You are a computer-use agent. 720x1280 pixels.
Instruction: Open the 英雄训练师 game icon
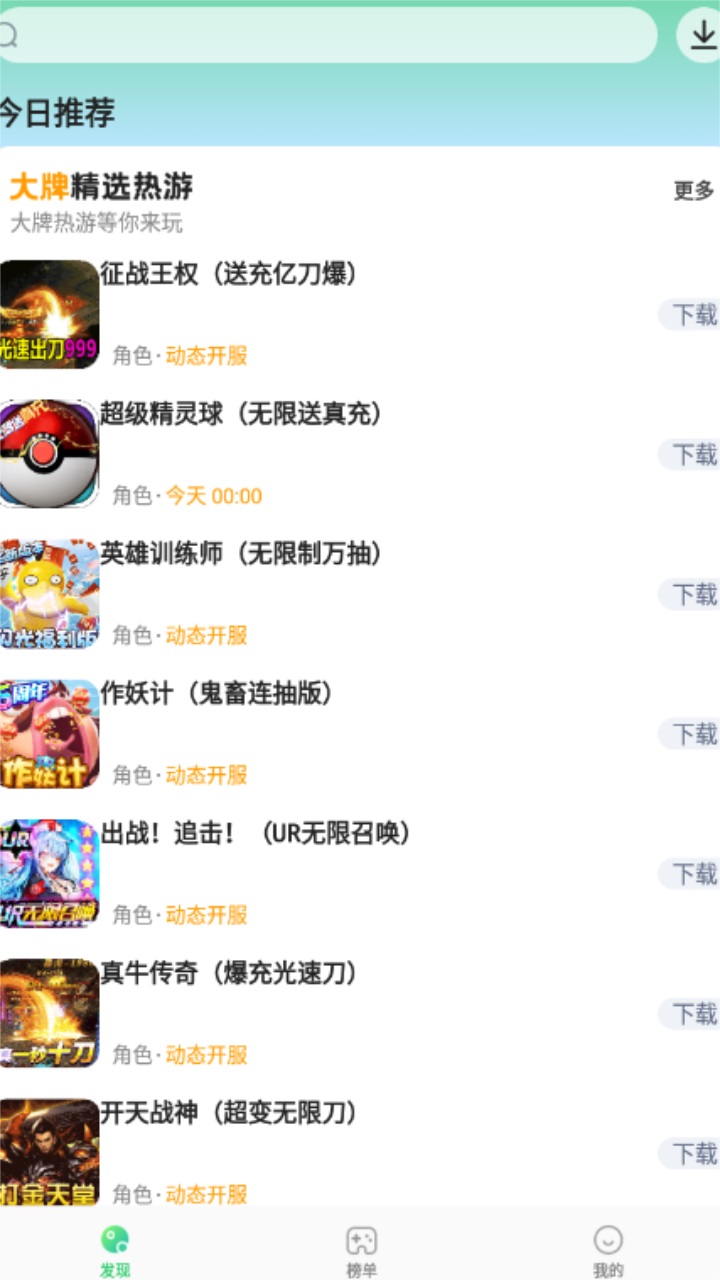pyautogui.click(x=48, y=595)
